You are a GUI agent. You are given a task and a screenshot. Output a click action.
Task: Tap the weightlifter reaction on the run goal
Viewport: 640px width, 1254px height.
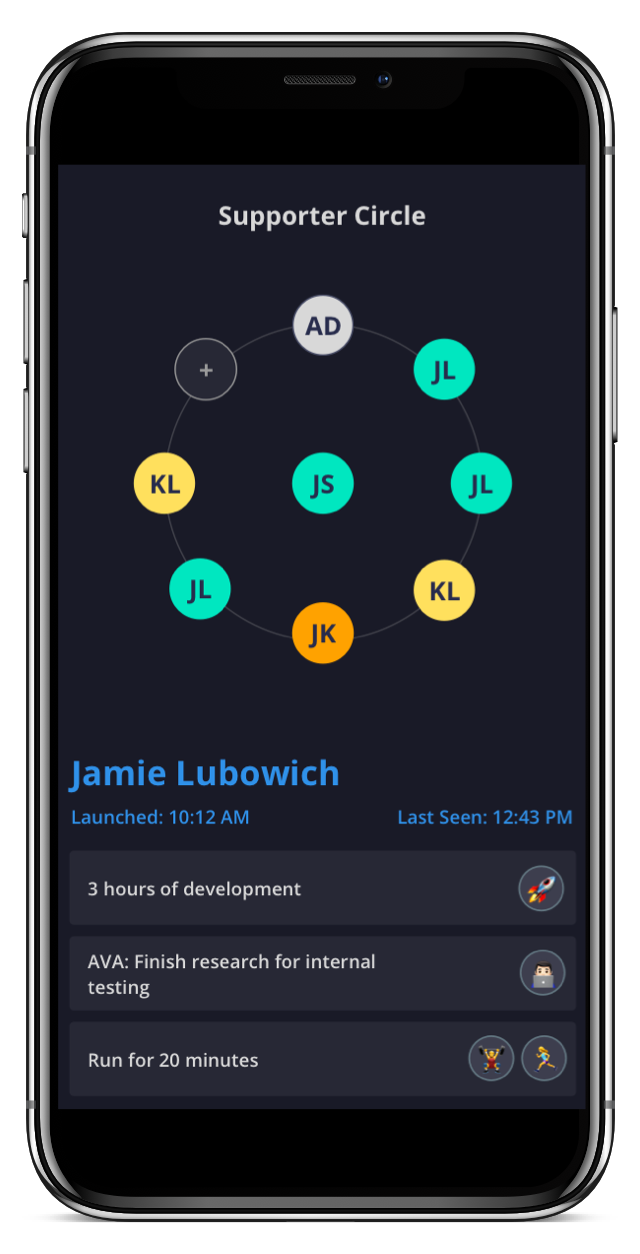coord(491,1059)
